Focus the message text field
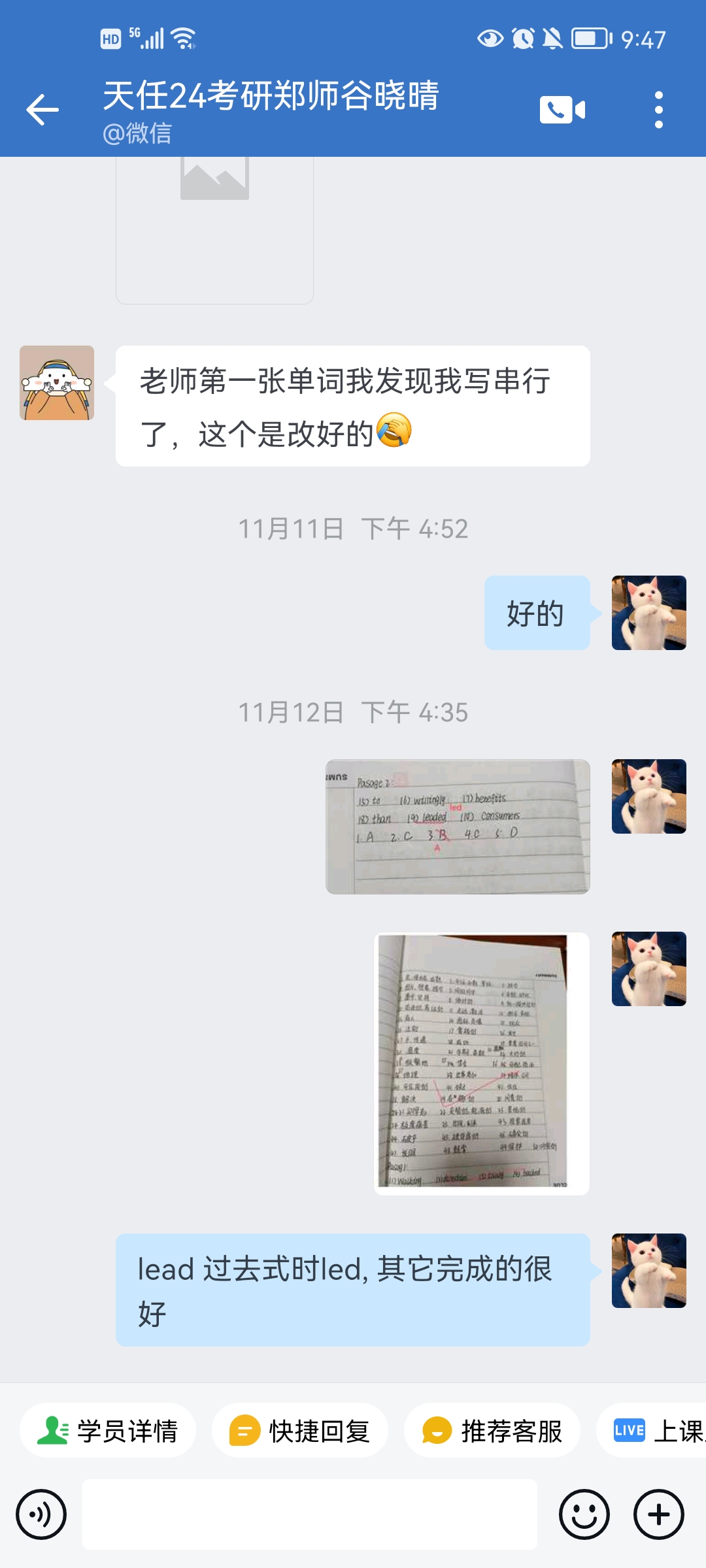 (x=310, y=1514)
